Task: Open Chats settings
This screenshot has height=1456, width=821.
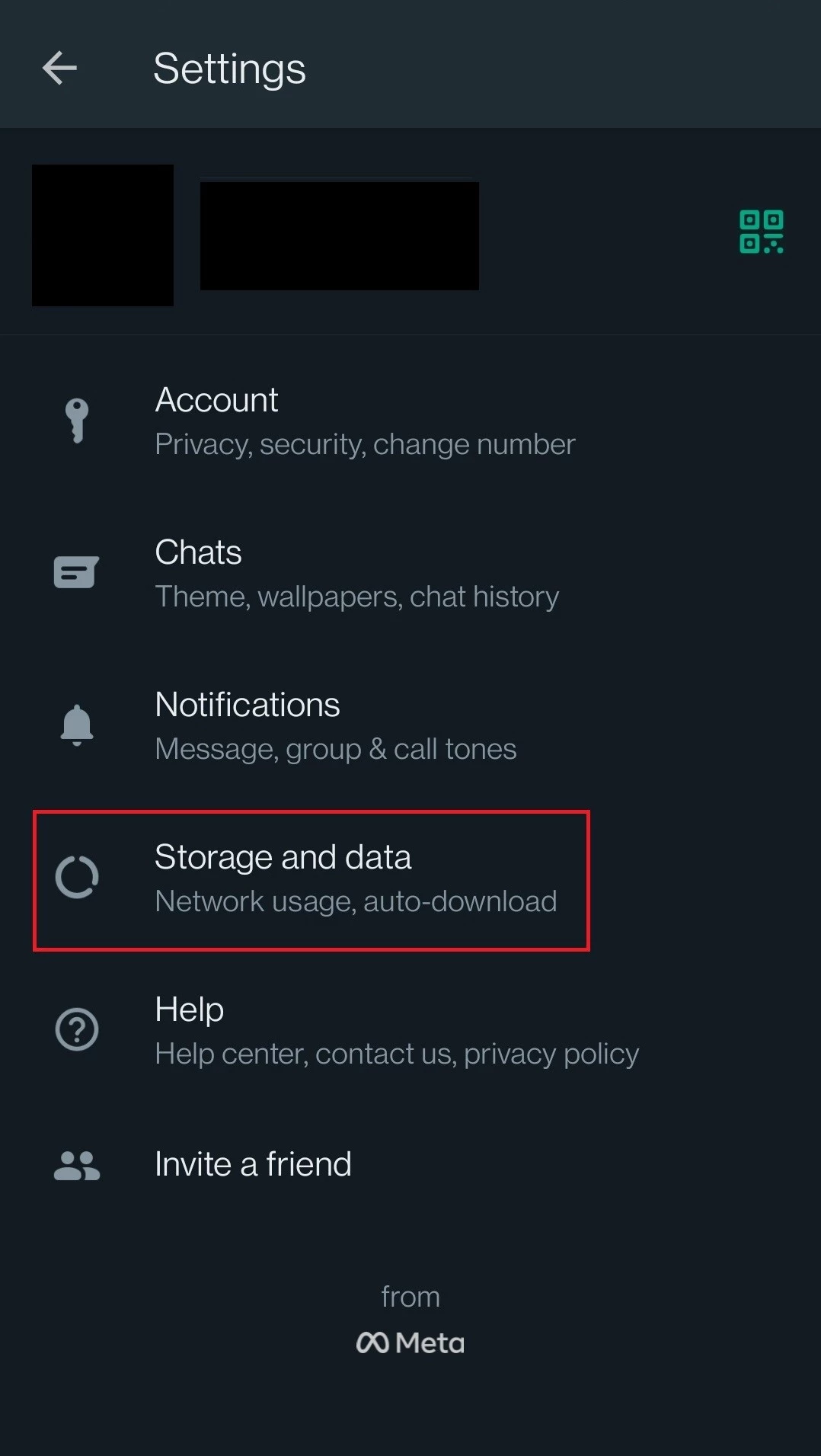Action: pos(410,573)
